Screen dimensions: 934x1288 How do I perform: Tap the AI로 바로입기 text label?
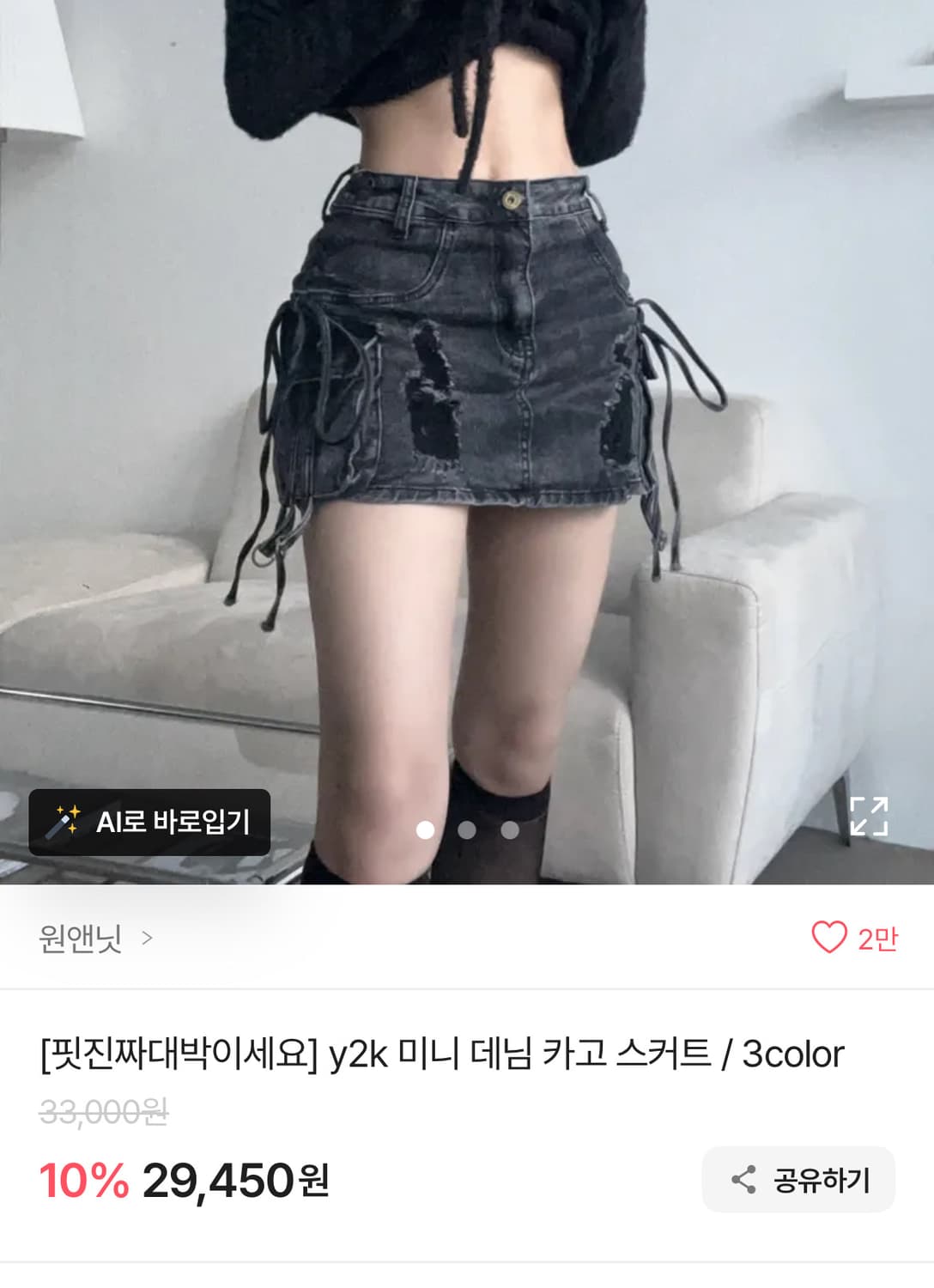tap(172, 823)
